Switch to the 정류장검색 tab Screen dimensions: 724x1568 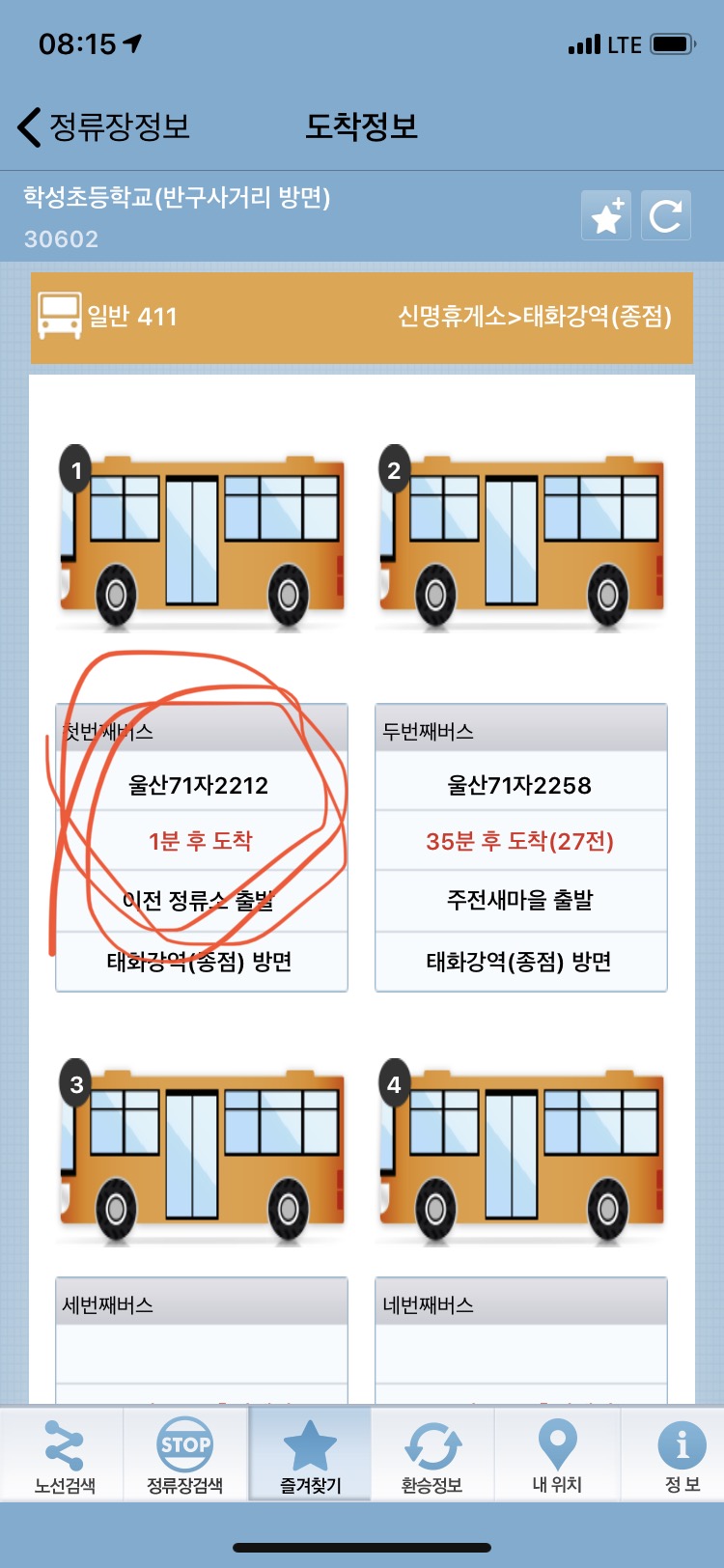point(184,1456)
